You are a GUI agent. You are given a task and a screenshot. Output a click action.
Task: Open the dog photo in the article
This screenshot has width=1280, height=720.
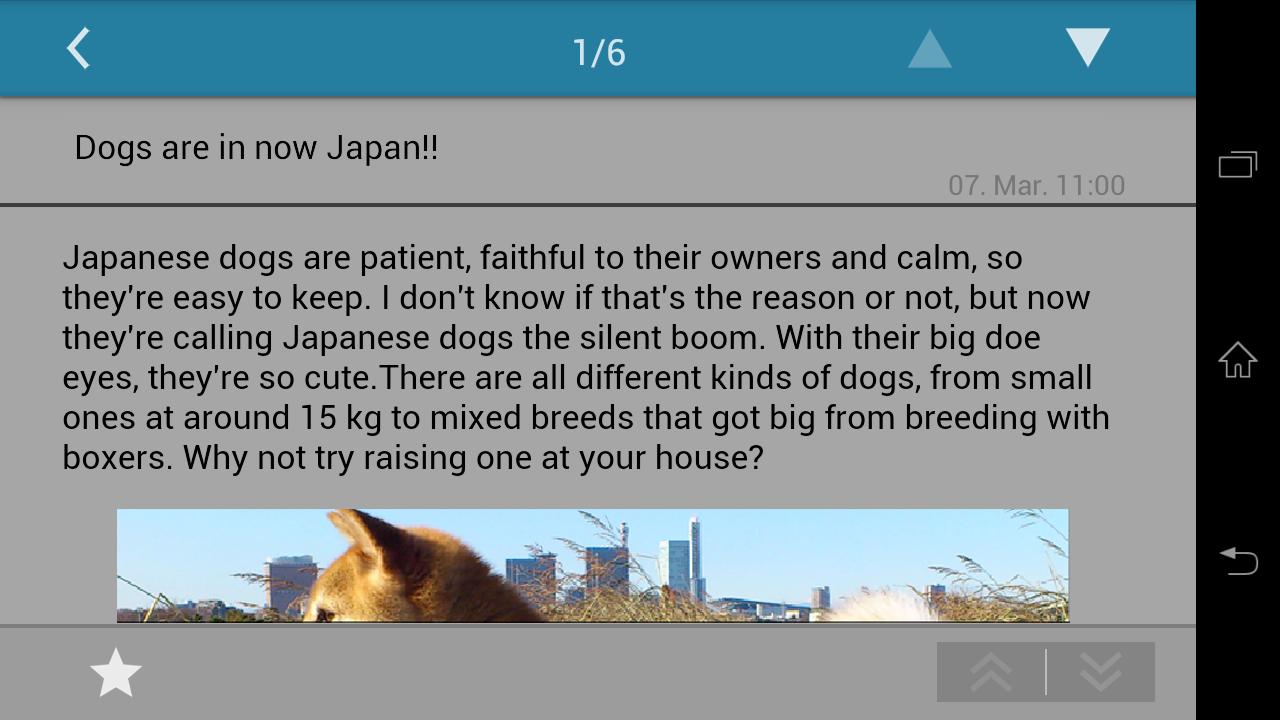point(592,565)
